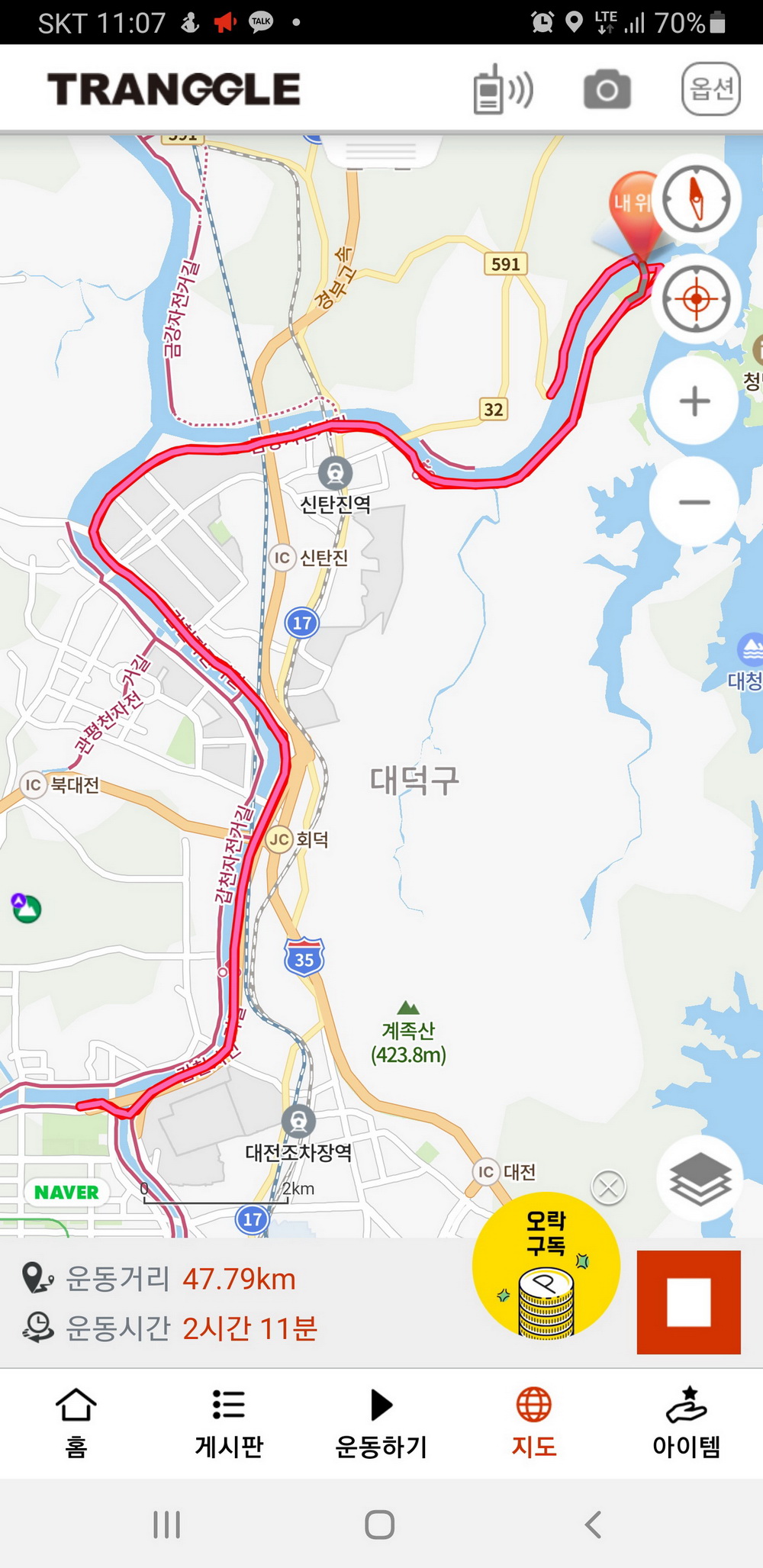Tap the system back button
Image resolution: width=763 pixels, height=1568 pixels.
pyautogui.click(x=593, y=1525)
